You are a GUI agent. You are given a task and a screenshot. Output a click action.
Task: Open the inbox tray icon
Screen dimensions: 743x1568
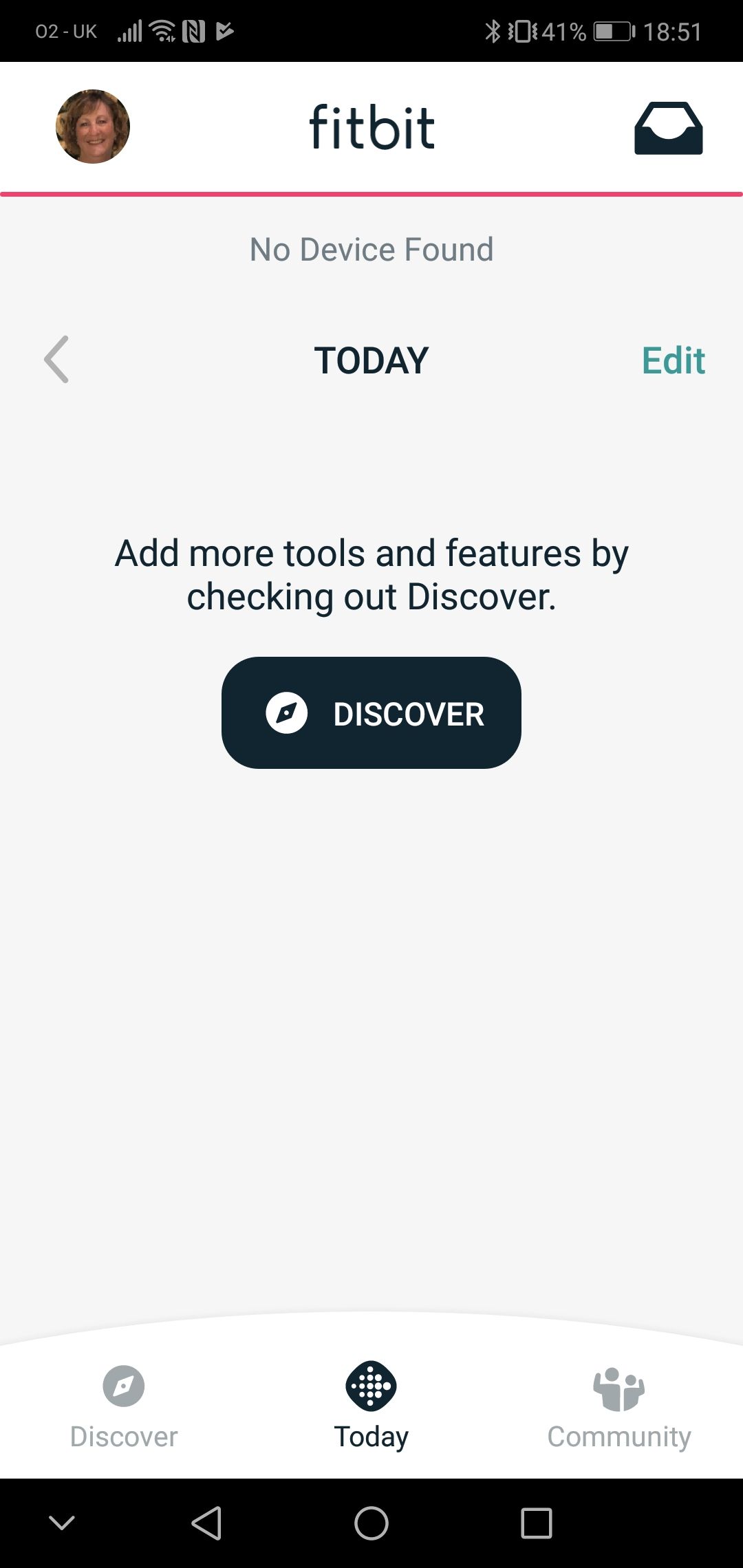pos(668,128)
